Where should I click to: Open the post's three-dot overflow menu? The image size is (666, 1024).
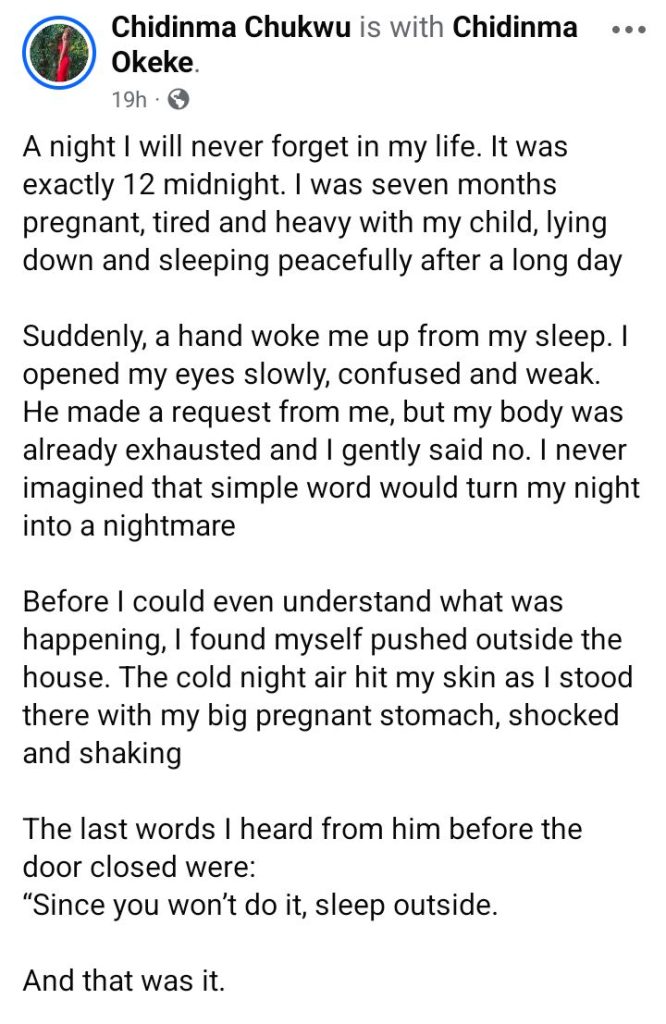click(x=630, y=29)
